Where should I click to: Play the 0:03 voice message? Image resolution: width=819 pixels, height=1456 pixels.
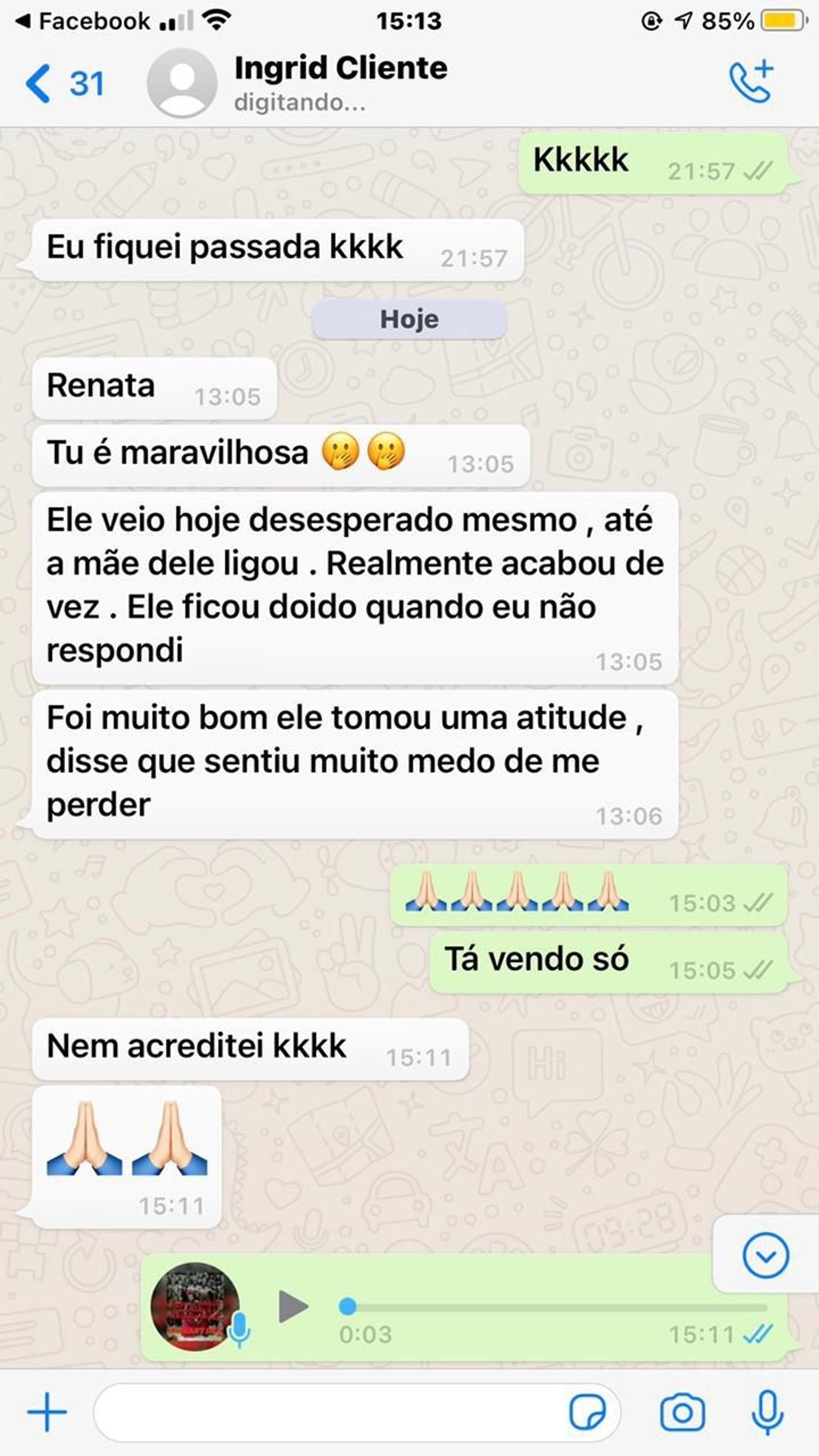pyautogui.click(x=293, y=1306)
